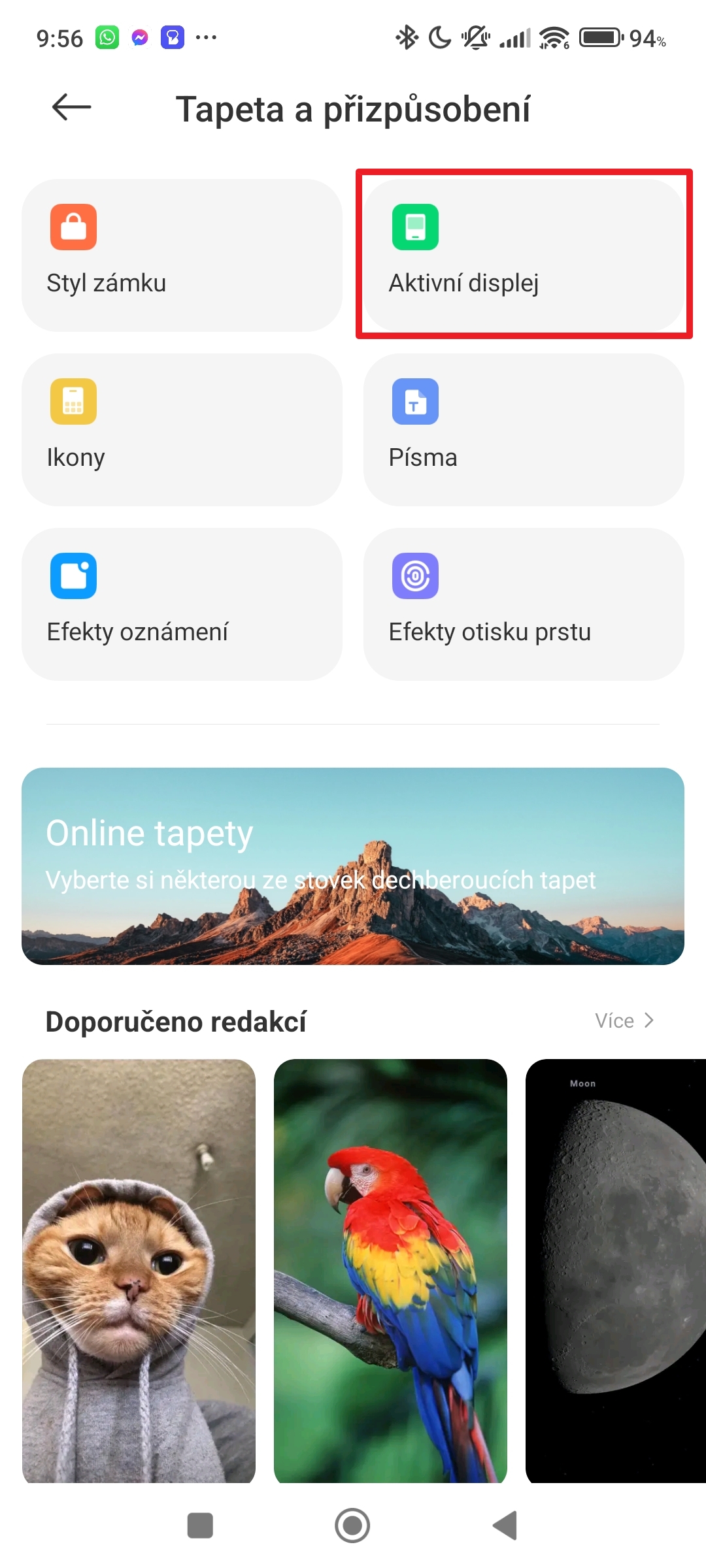
Task: Go back using the top arrow
Action: point(71,107)
